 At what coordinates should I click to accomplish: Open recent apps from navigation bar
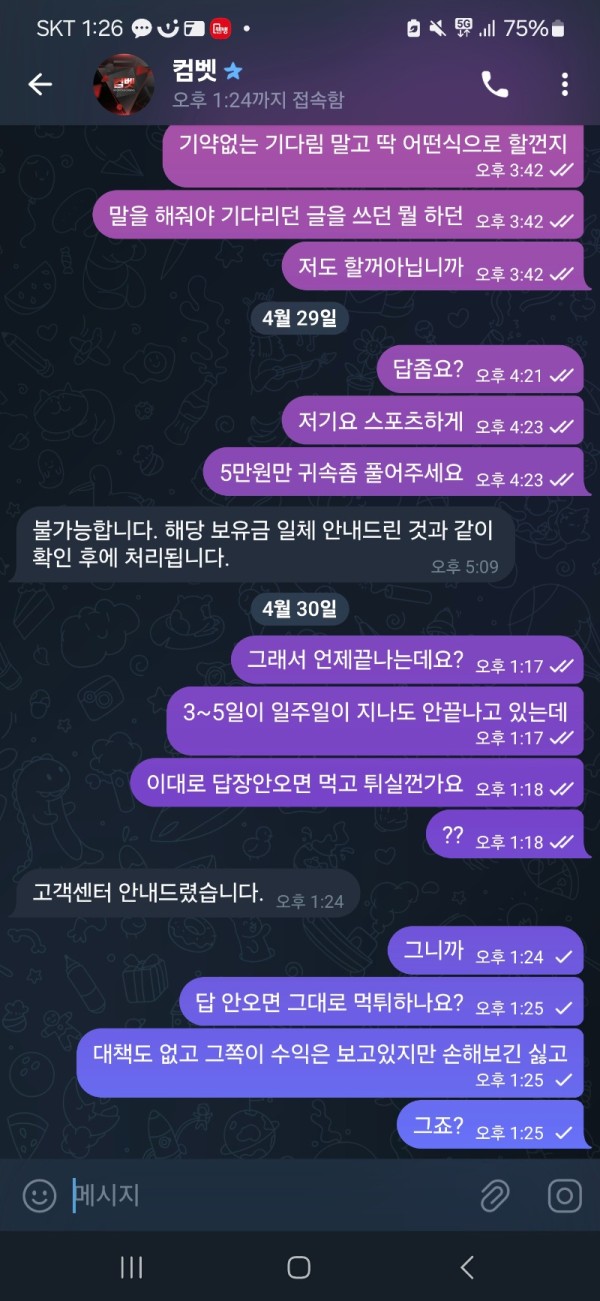click(x=131, y=1267)
